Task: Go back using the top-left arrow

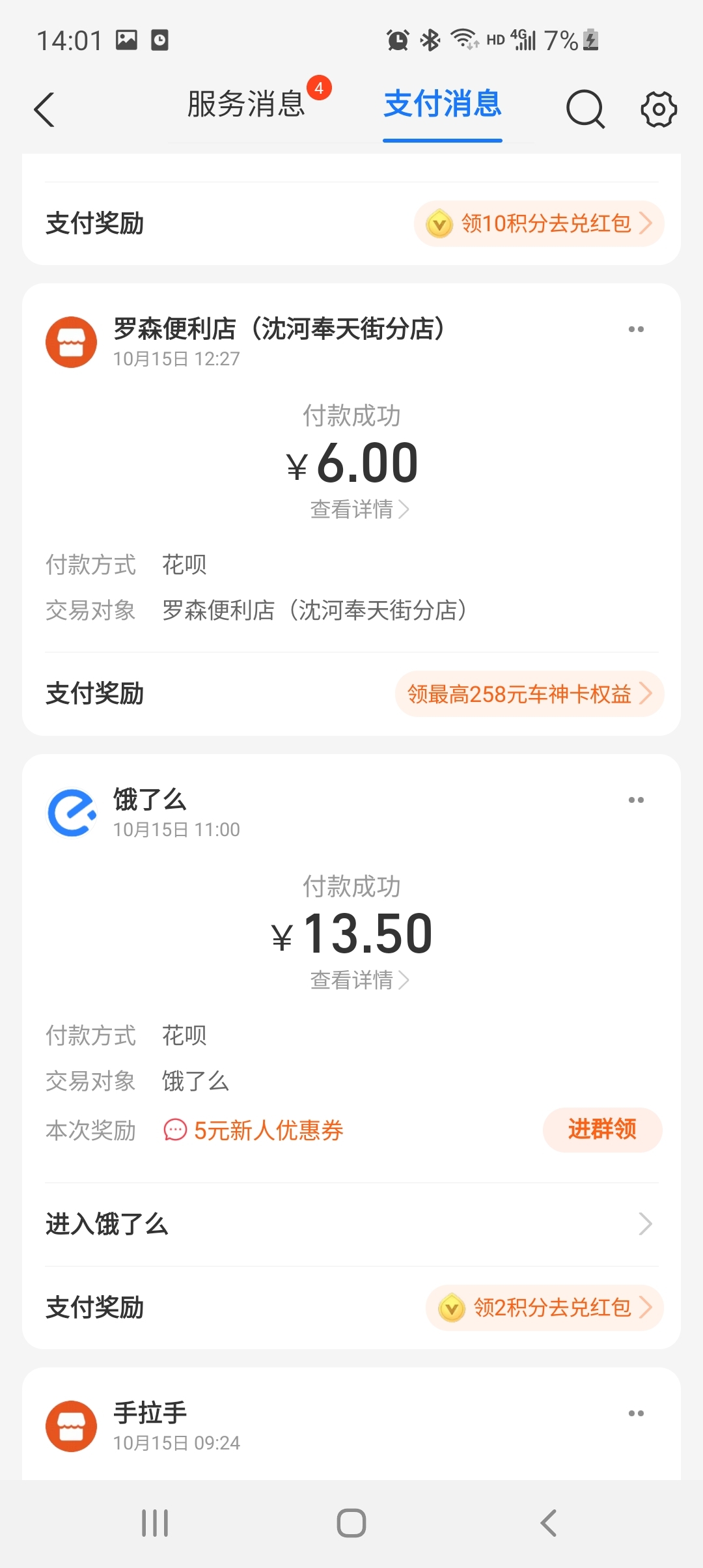Action: pyautogui.click(x=44, y=109)
